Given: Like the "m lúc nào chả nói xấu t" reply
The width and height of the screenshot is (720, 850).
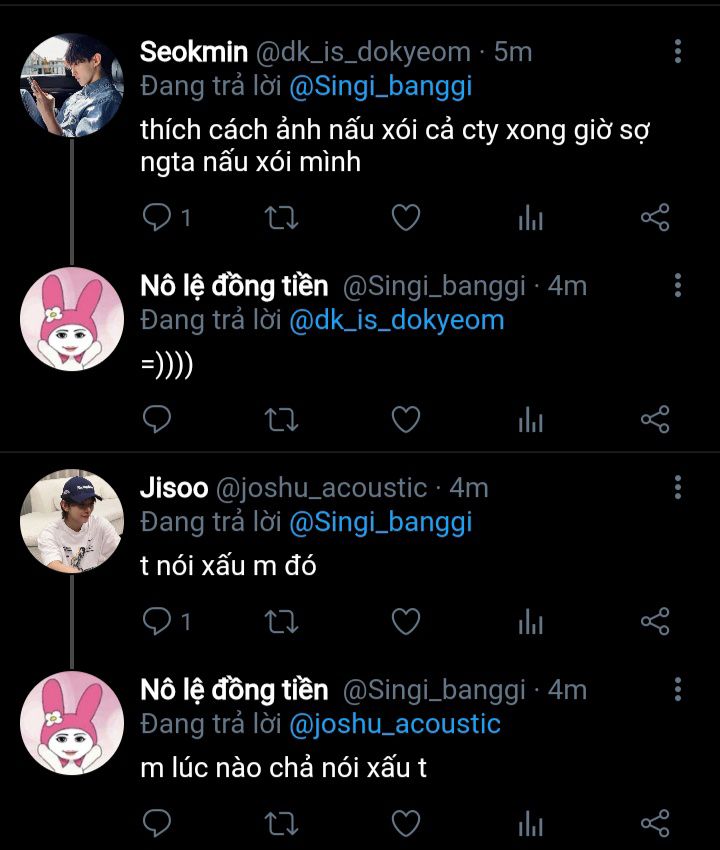Looking at the screenshot, I should pyautogui.click(x=405, y=824).
